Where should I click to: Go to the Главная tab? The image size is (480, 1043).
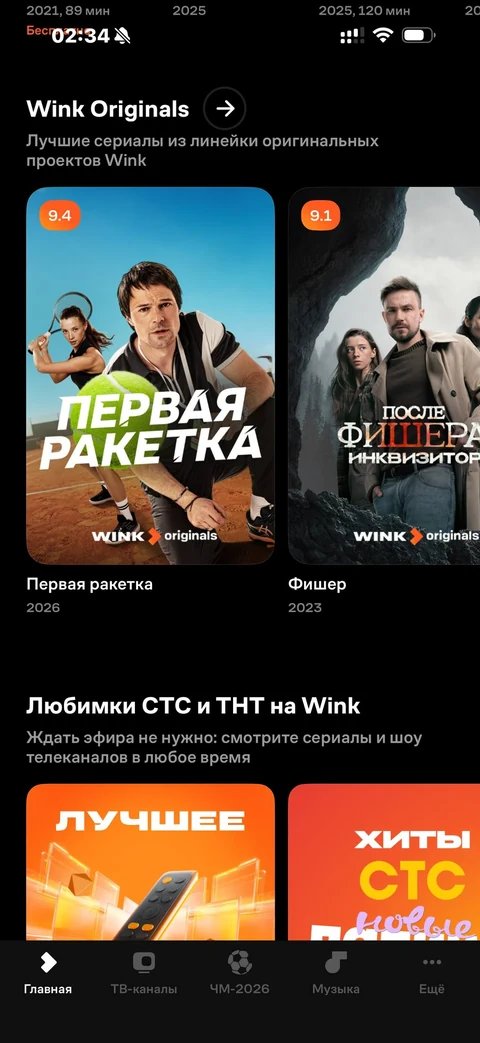click(x=48, y=972)
